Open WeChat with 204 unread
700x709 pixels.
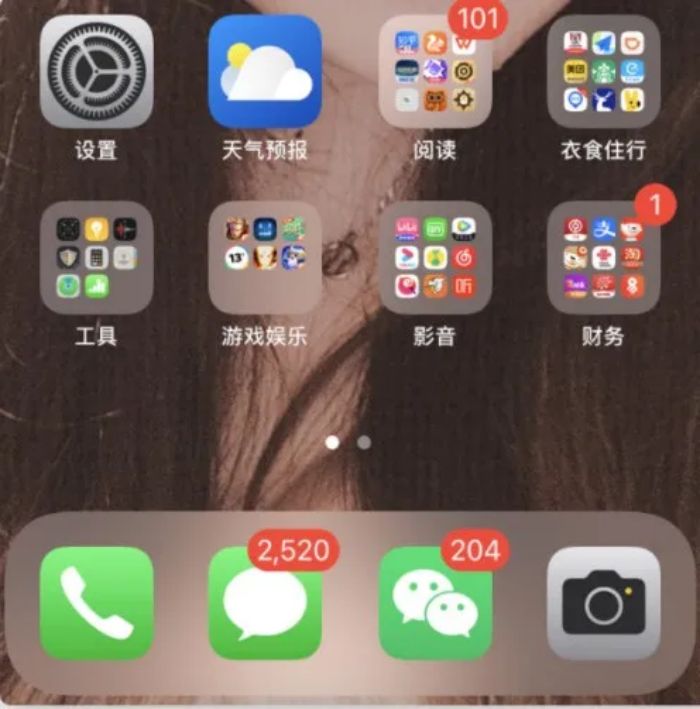pyautogui.click(x=435, y=603)
